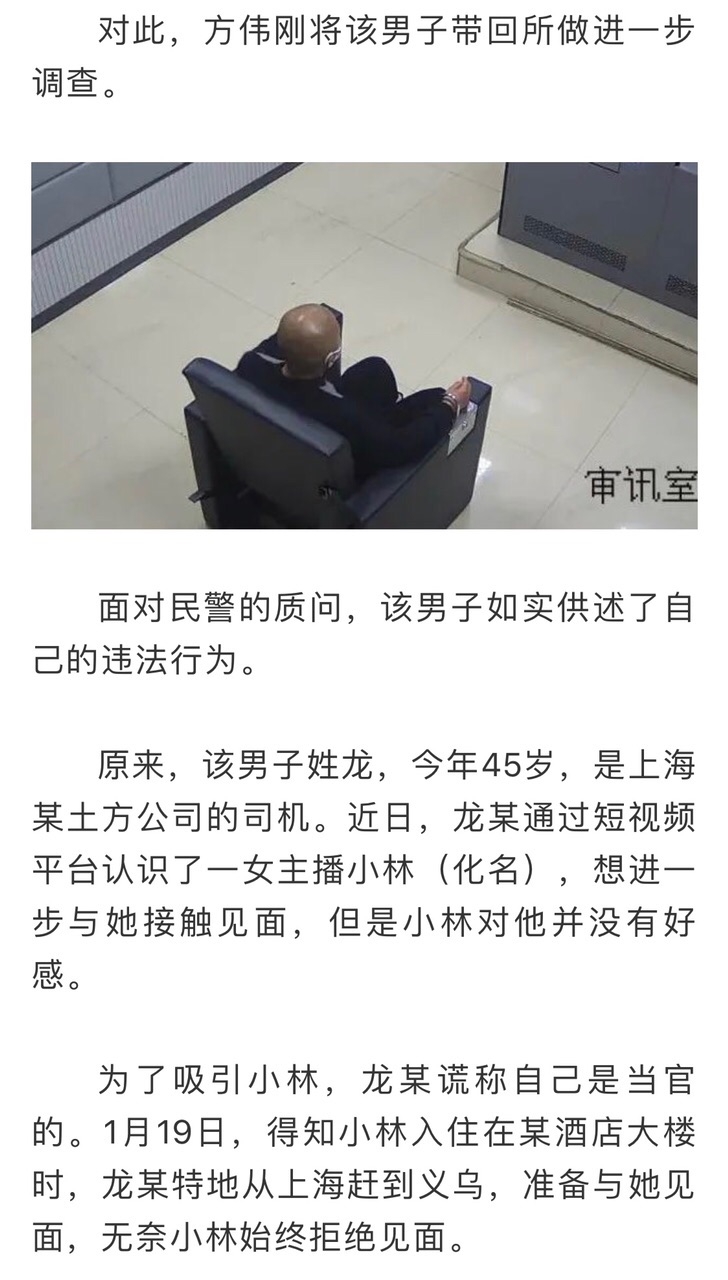Image resolution: width=728 pixels, height=1280 pixels.
Task: Open the interrogation room photo in the article
Action: pos(364,345)
